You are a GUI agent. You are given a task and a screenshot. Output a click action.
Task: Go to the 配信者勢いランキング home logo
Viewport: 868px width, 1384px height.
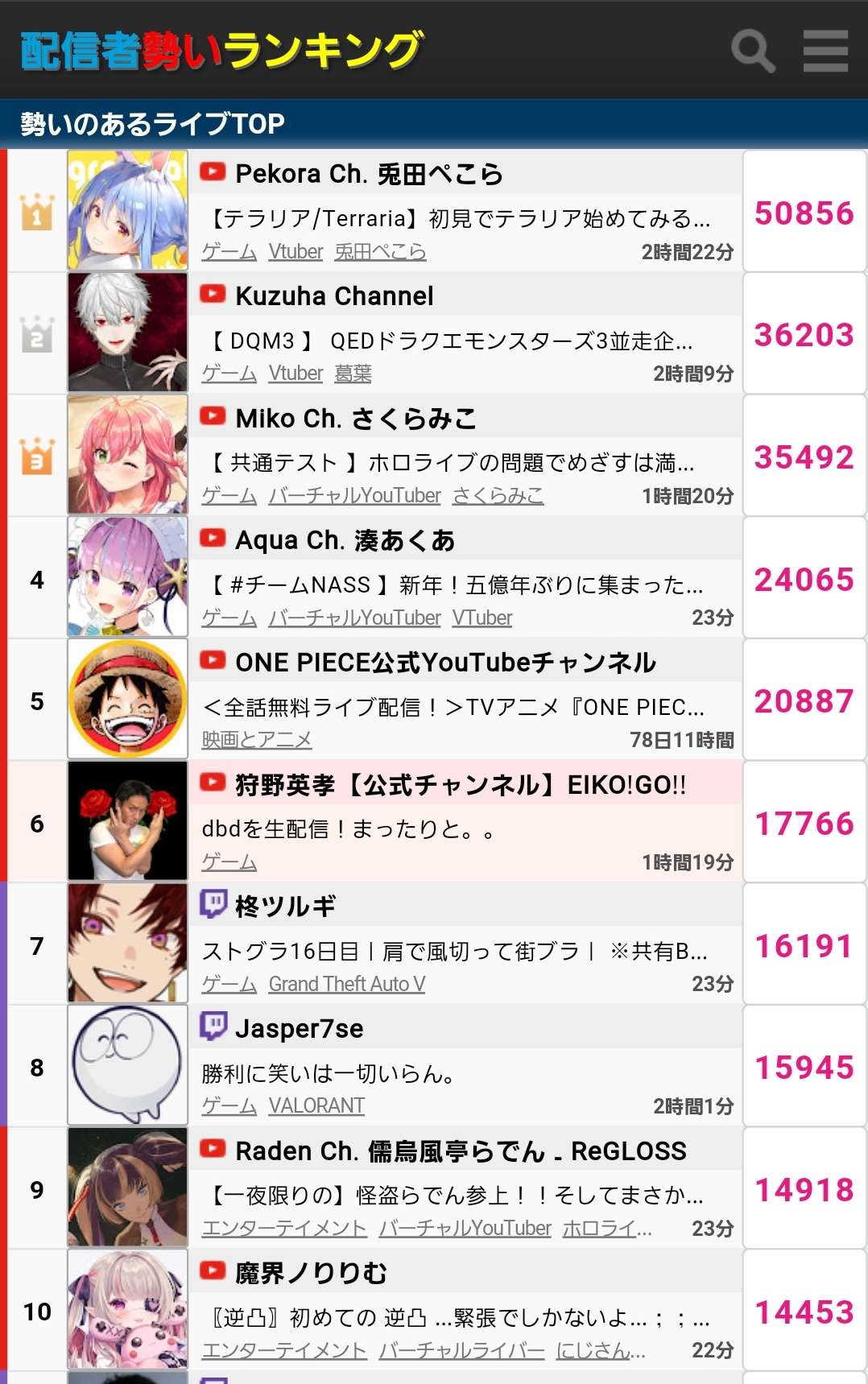point(221,51)
